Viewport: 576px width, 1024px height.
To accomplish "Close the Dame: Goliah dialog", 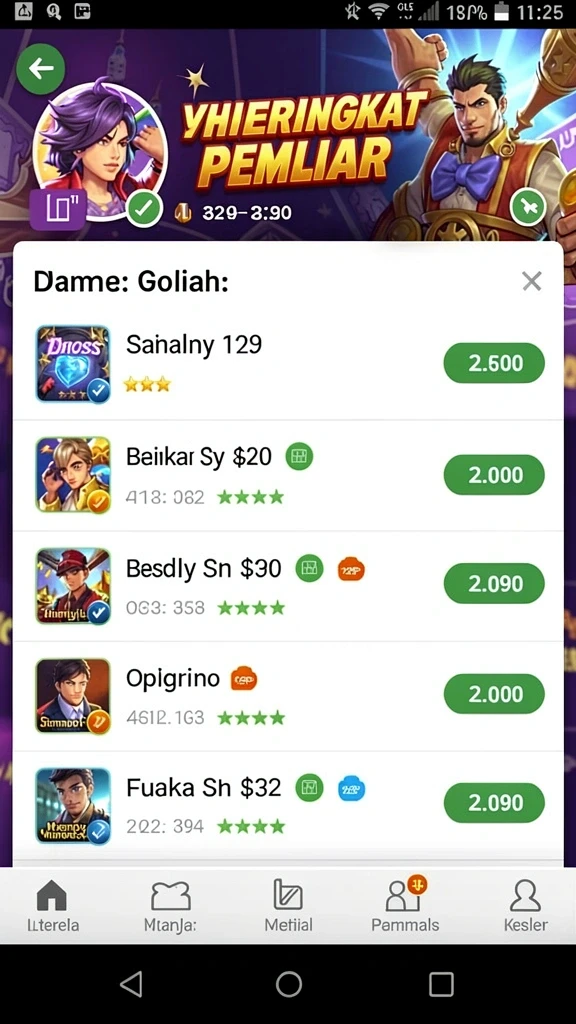I will pyautogui.click(x=532, y=281).
